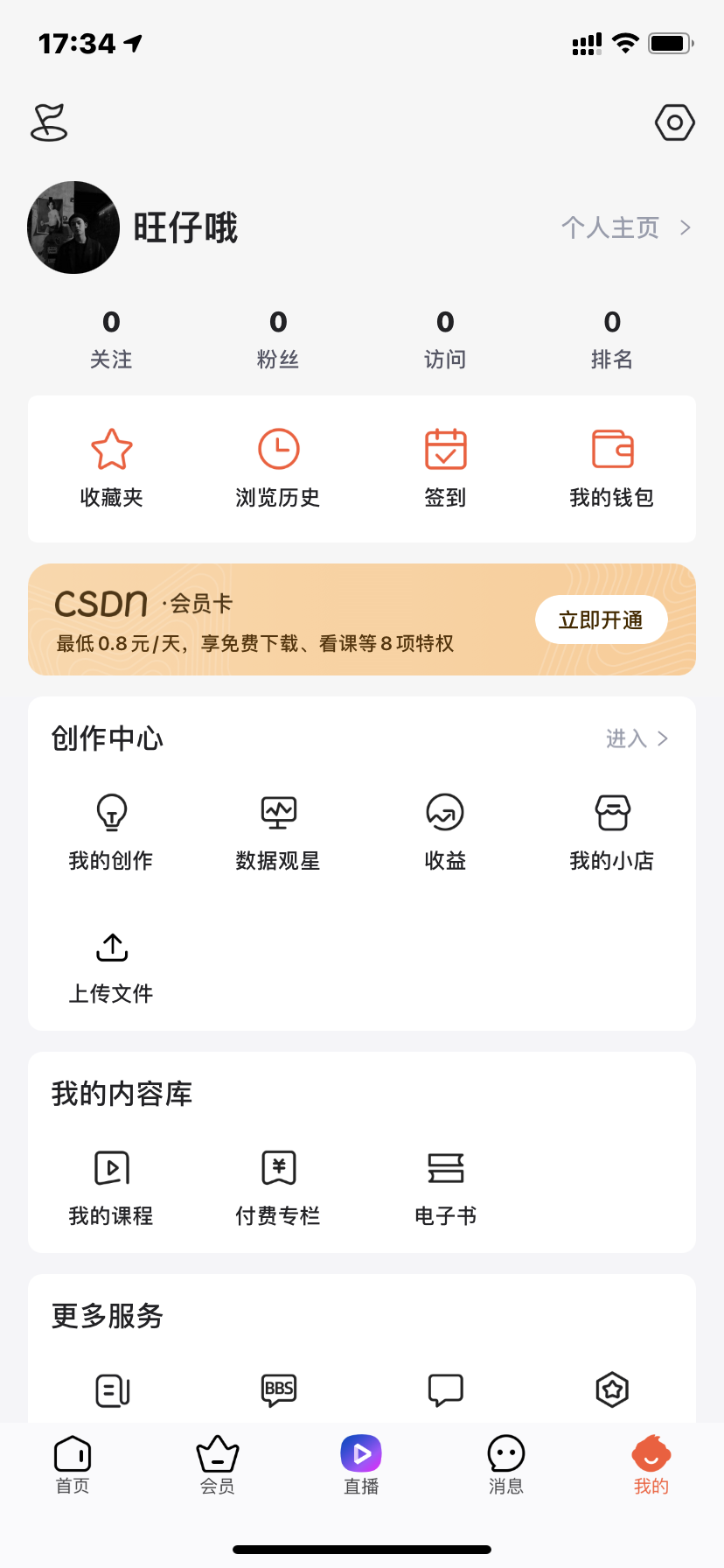View 收益 earnings
Screen dimensions: 724x1568
point(445,831)
